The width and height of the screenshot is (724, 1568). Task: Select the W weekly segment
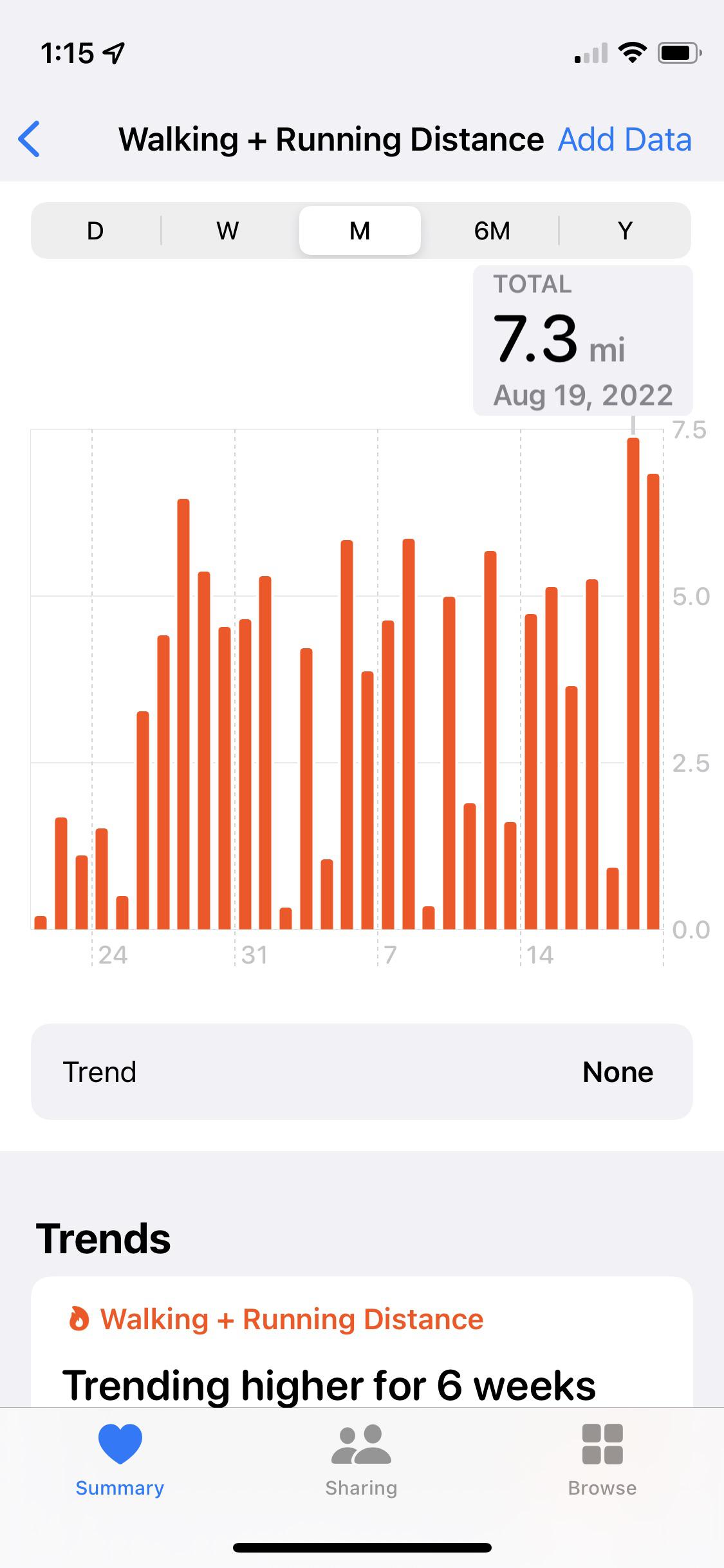[227, 230]
